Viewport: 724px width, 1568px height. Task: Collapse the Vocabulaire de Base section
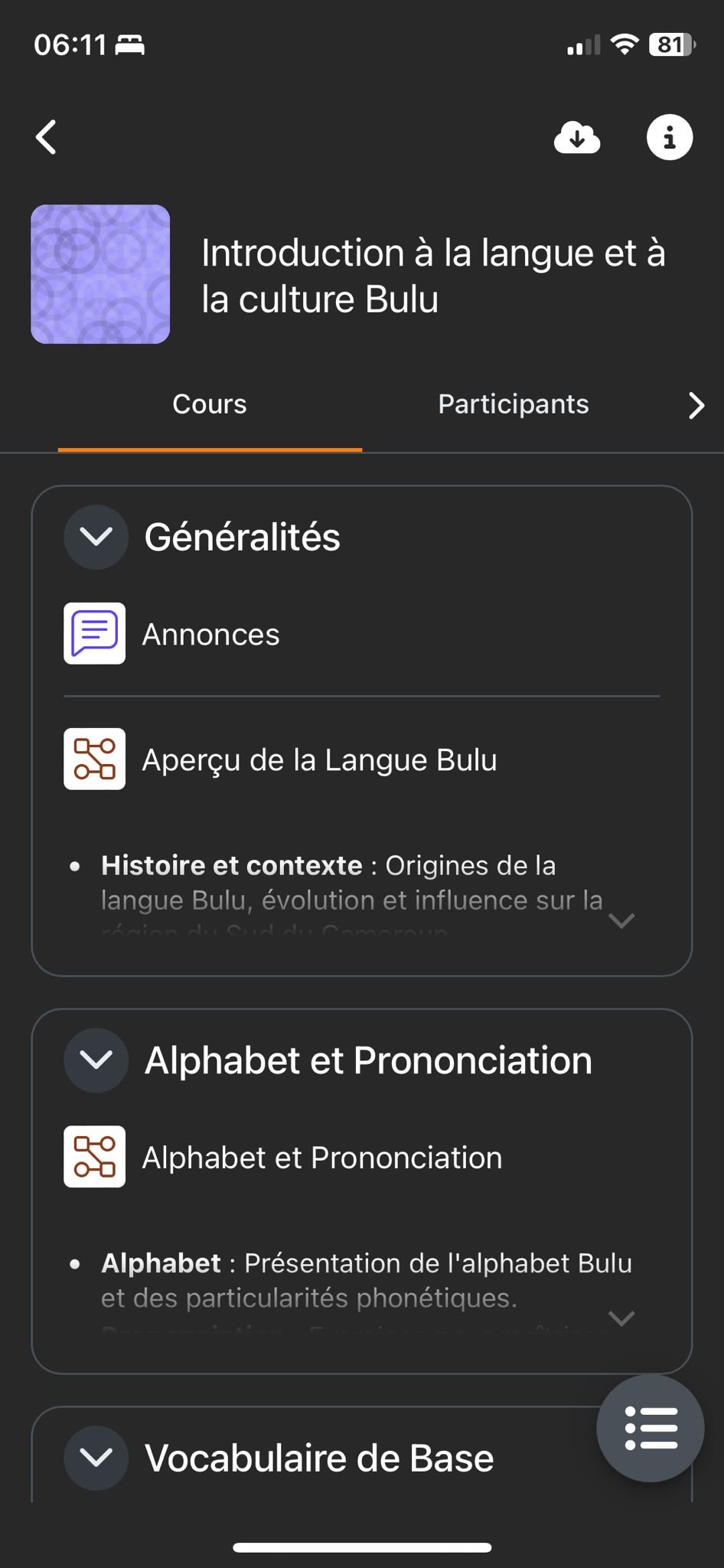[x=96, y=1458]
